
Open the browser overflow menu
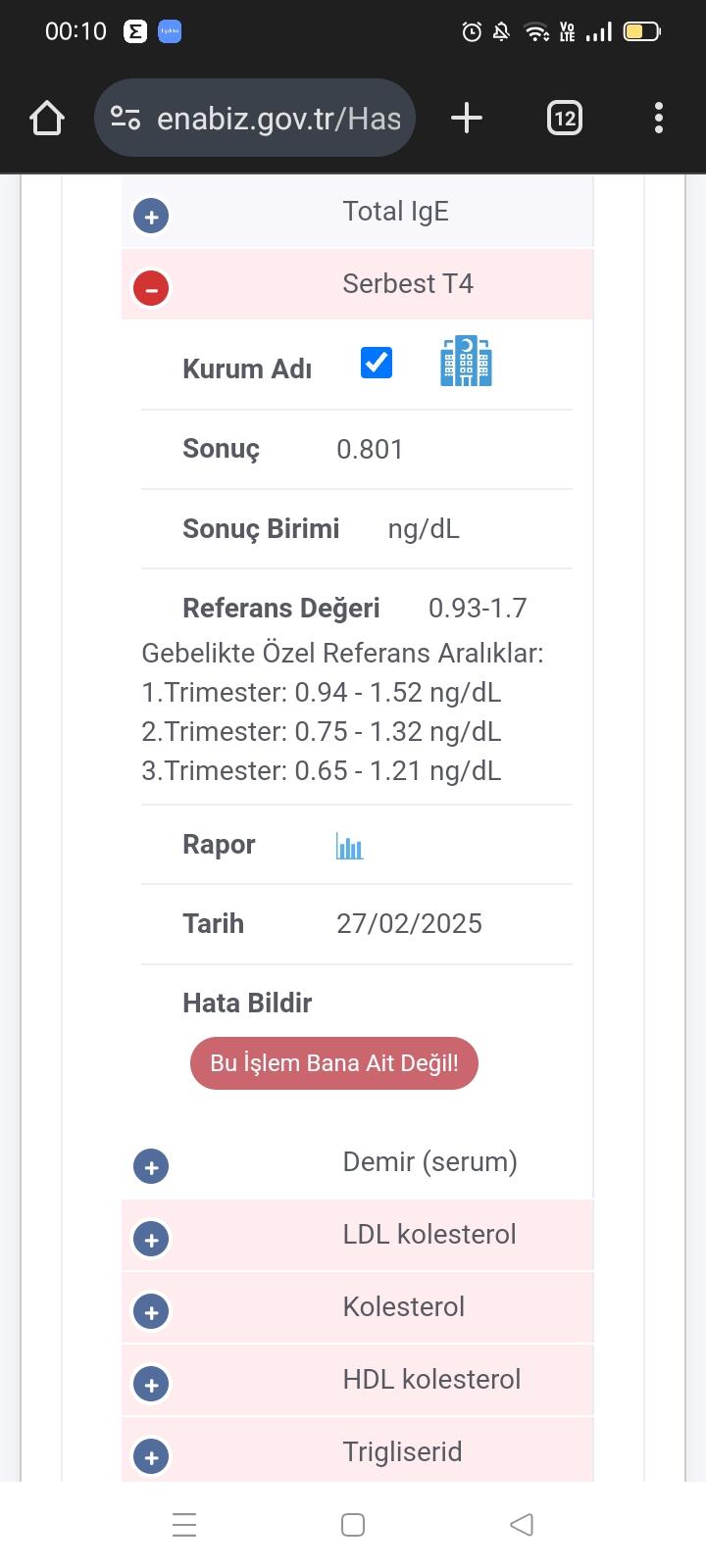click(x=659, y=119)
